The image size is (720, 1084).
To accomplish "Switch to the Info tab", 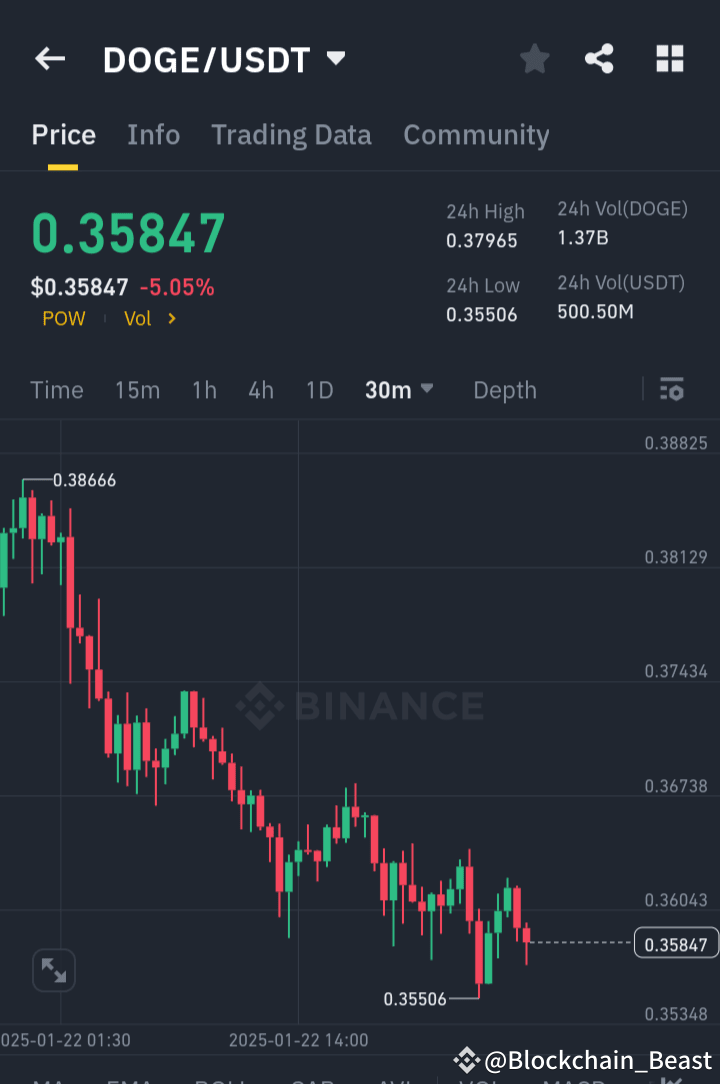I will pos(153,134).
